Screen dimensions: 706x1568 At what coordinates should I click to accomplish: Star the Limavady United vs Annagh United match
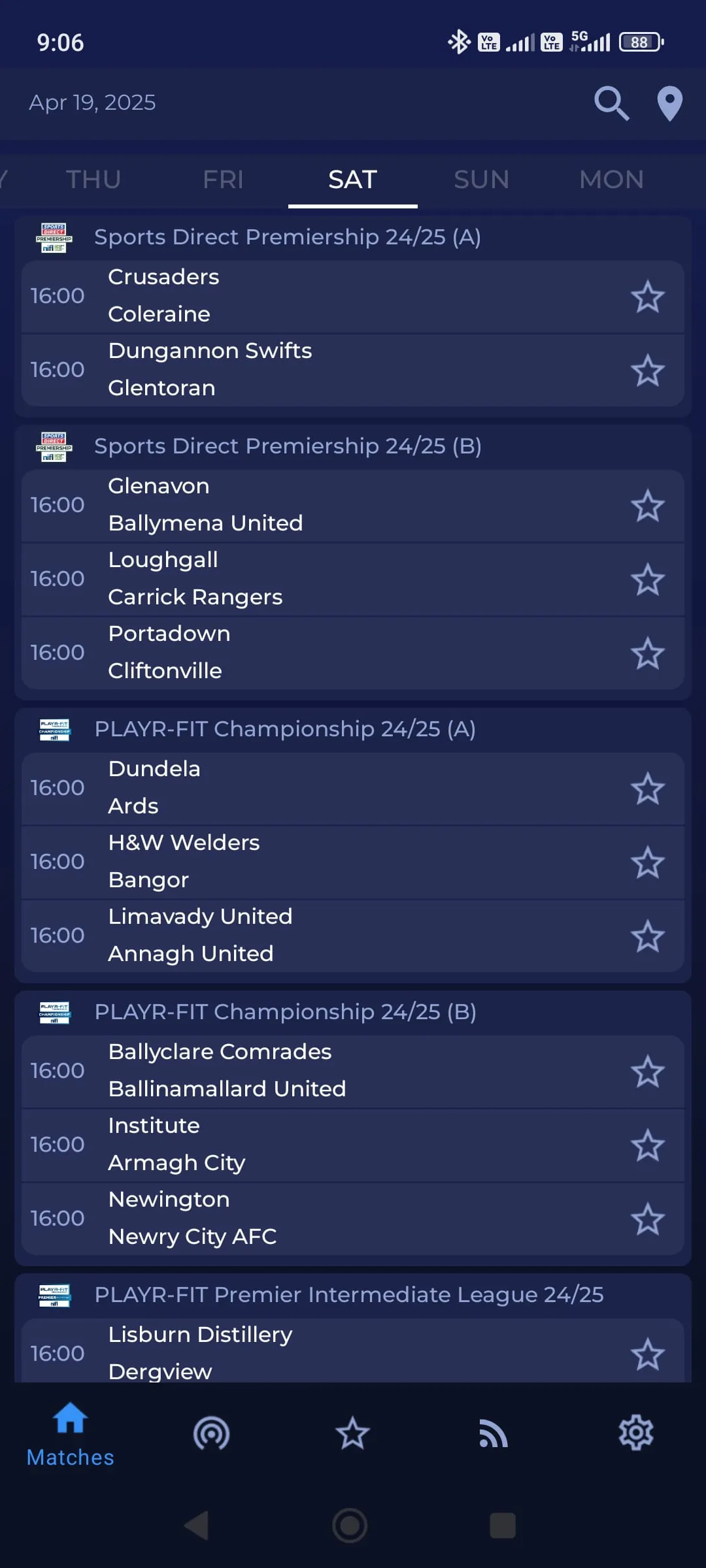(x=647, y=936)
